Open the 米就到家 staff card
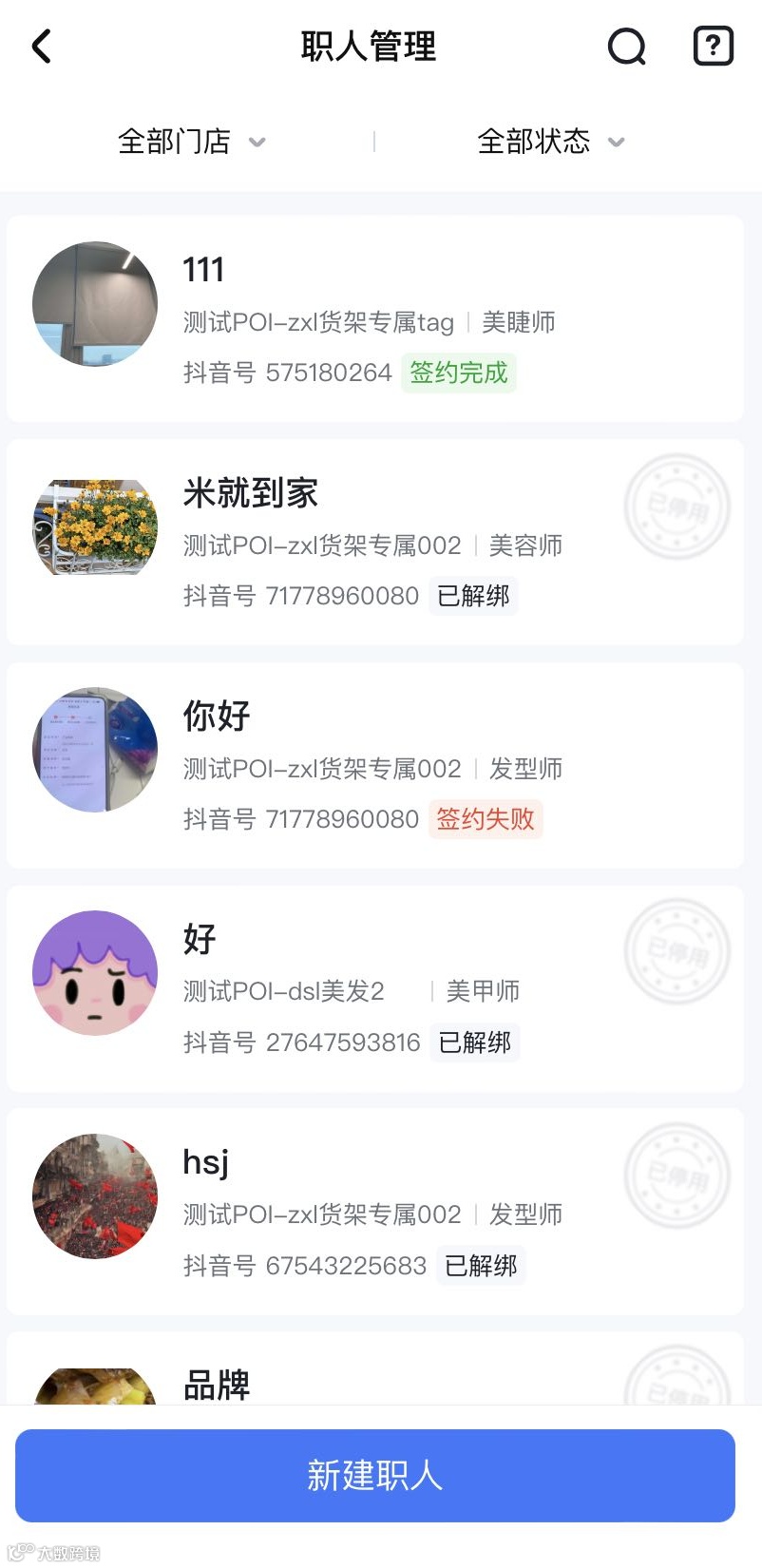This screenshot has height=1568, width=762. (x=374, y=542)
